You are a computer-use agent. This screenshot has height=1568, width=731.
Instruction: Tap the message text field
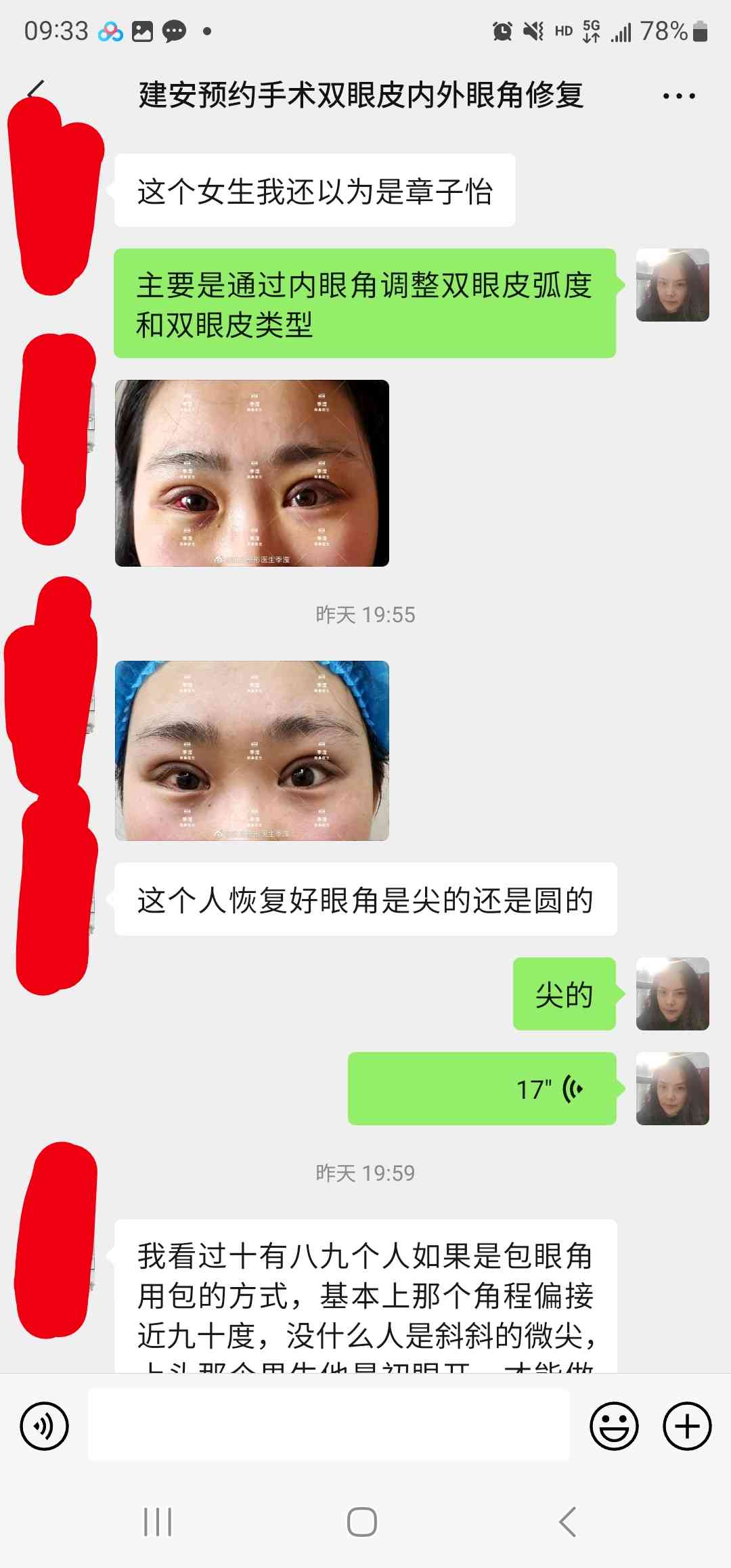click(x=329, y=1426)
